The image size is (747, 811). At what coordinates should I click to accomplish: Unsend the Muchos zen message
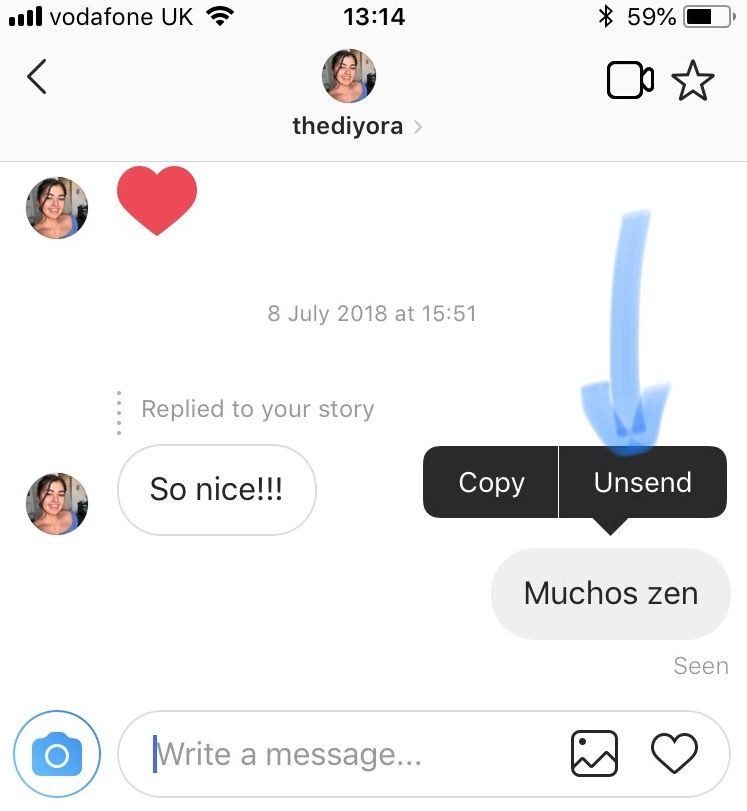click(x=642, y=482)
